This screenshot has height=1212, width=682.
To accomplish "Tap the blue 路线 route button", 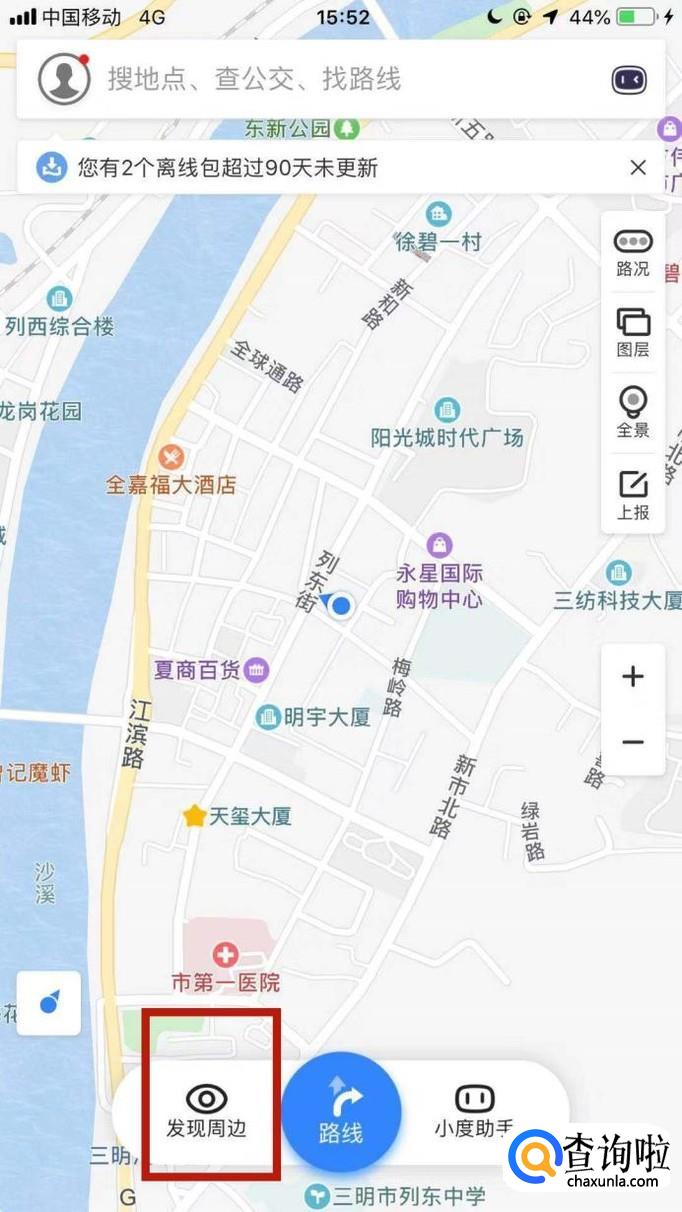I will point(341,1112).
